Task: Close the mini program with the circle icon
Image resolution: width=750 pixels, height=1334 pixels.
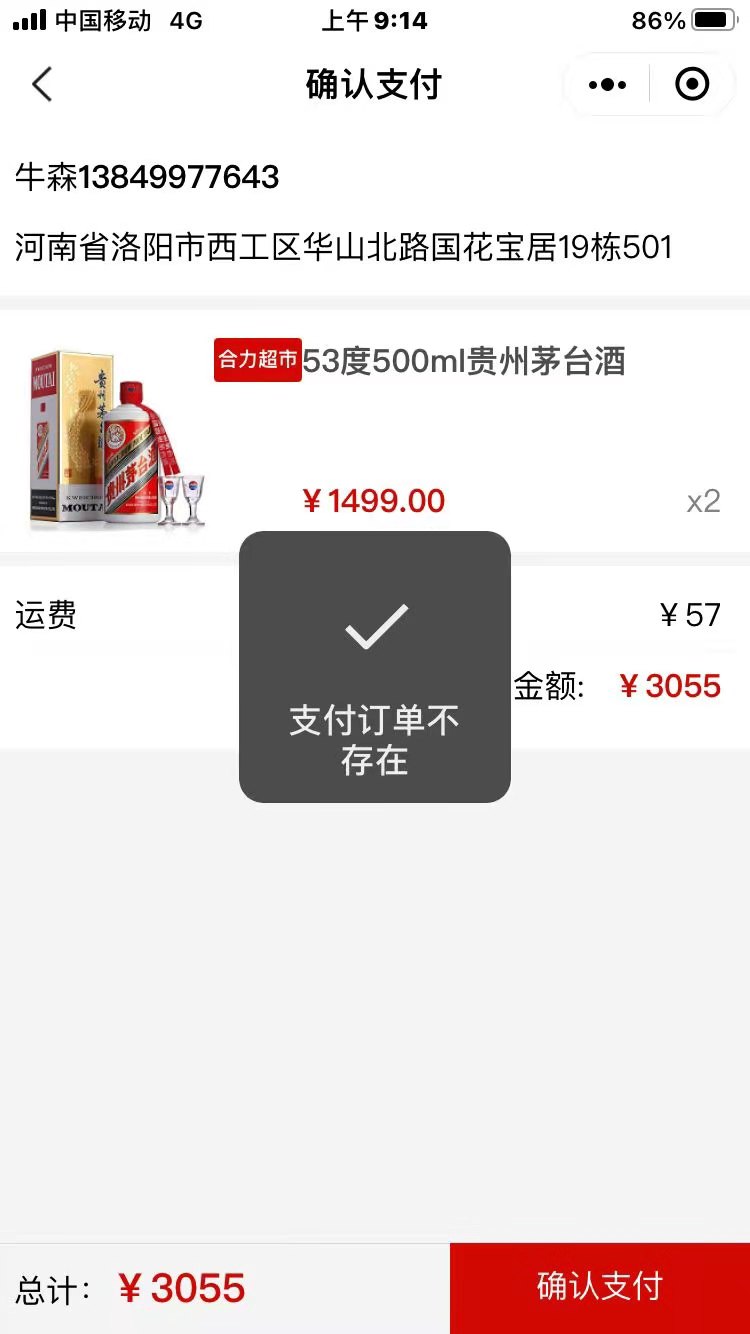Action: (692, 85)
